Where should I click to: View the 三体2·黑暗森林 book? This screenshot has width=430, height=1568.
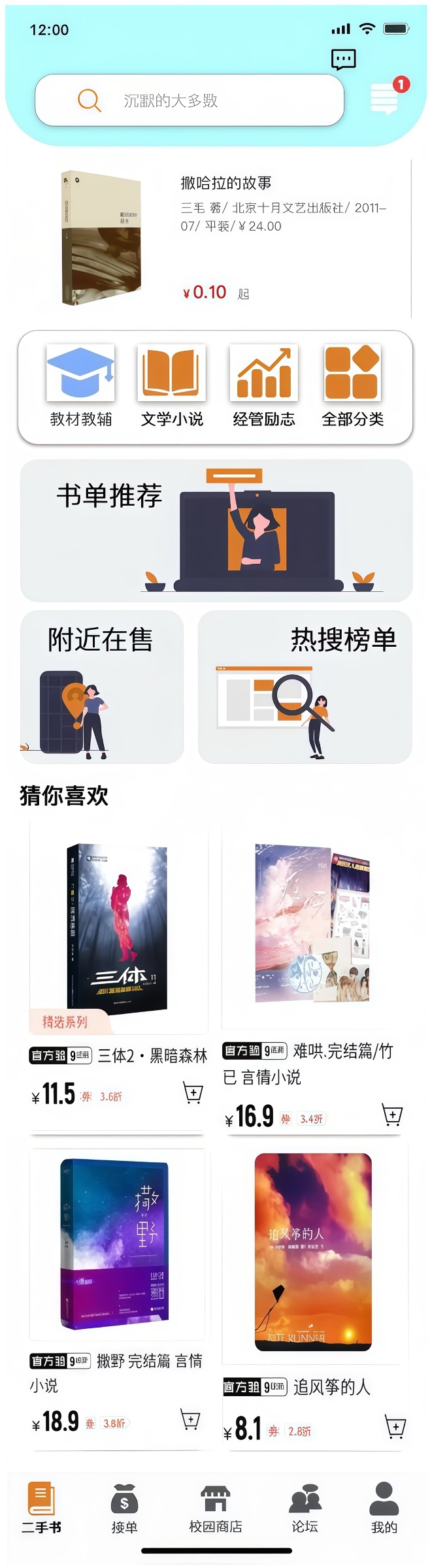118,928
